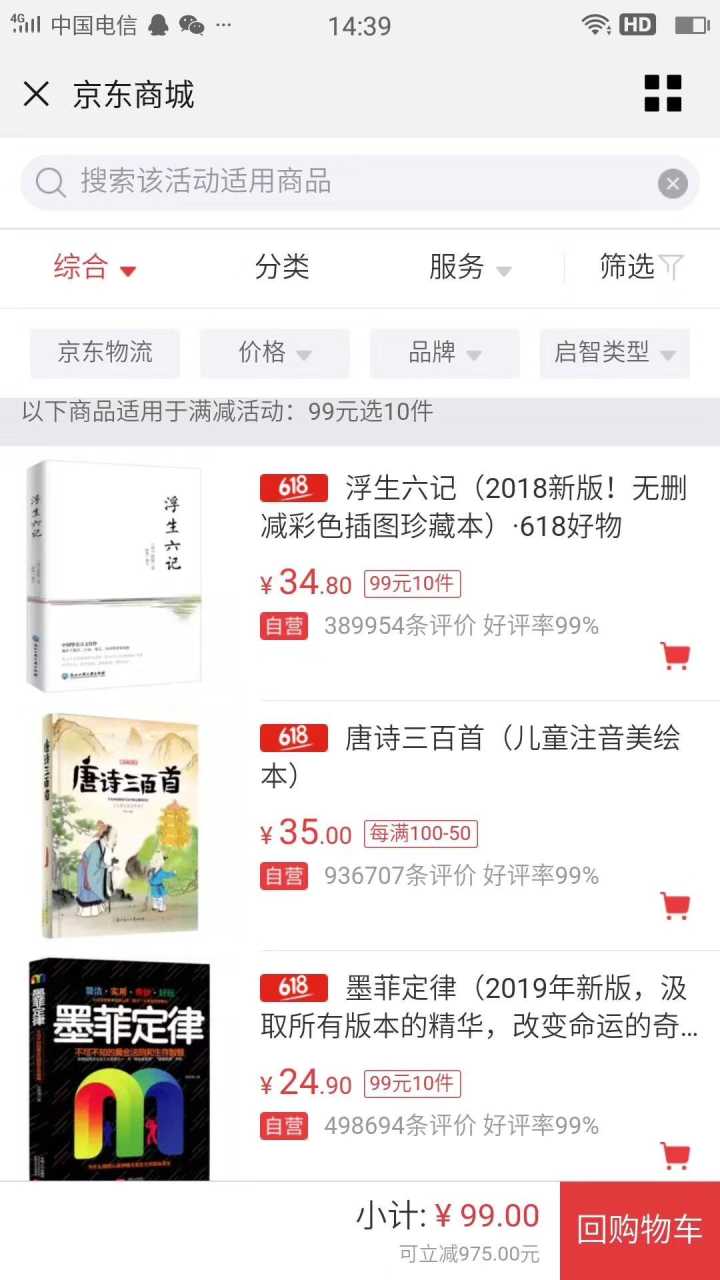Screen dimensions: 720x1280
Task: Expand the 启智类型 filter
Action: pos(614,353)
